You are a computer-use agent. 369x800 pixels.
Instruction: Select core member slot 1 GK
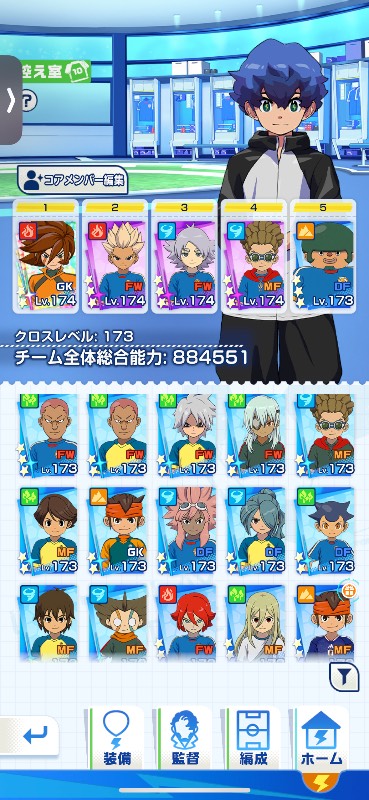[46, 256]
